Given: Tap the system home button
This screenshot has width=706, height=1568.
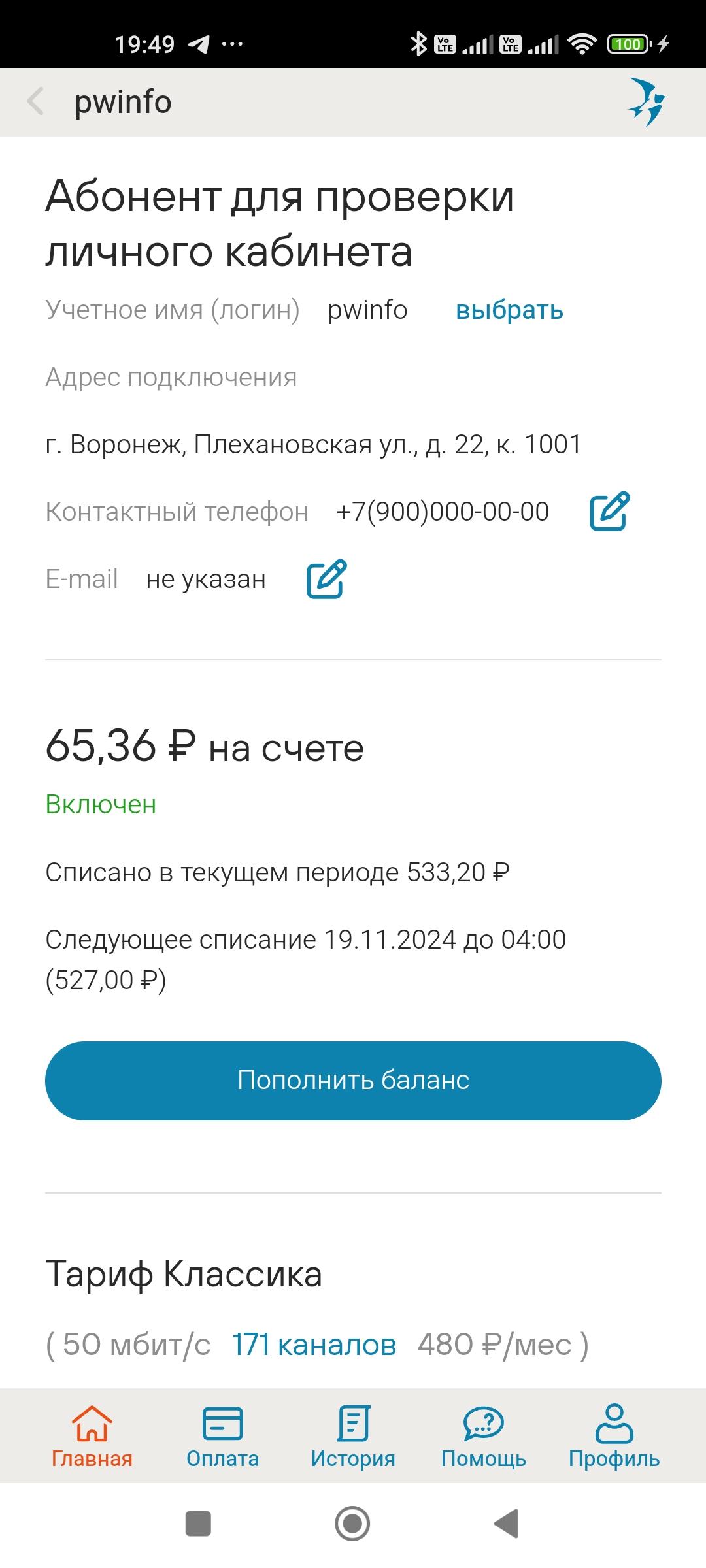Looking at the screenshot, I should (352, 1524).
